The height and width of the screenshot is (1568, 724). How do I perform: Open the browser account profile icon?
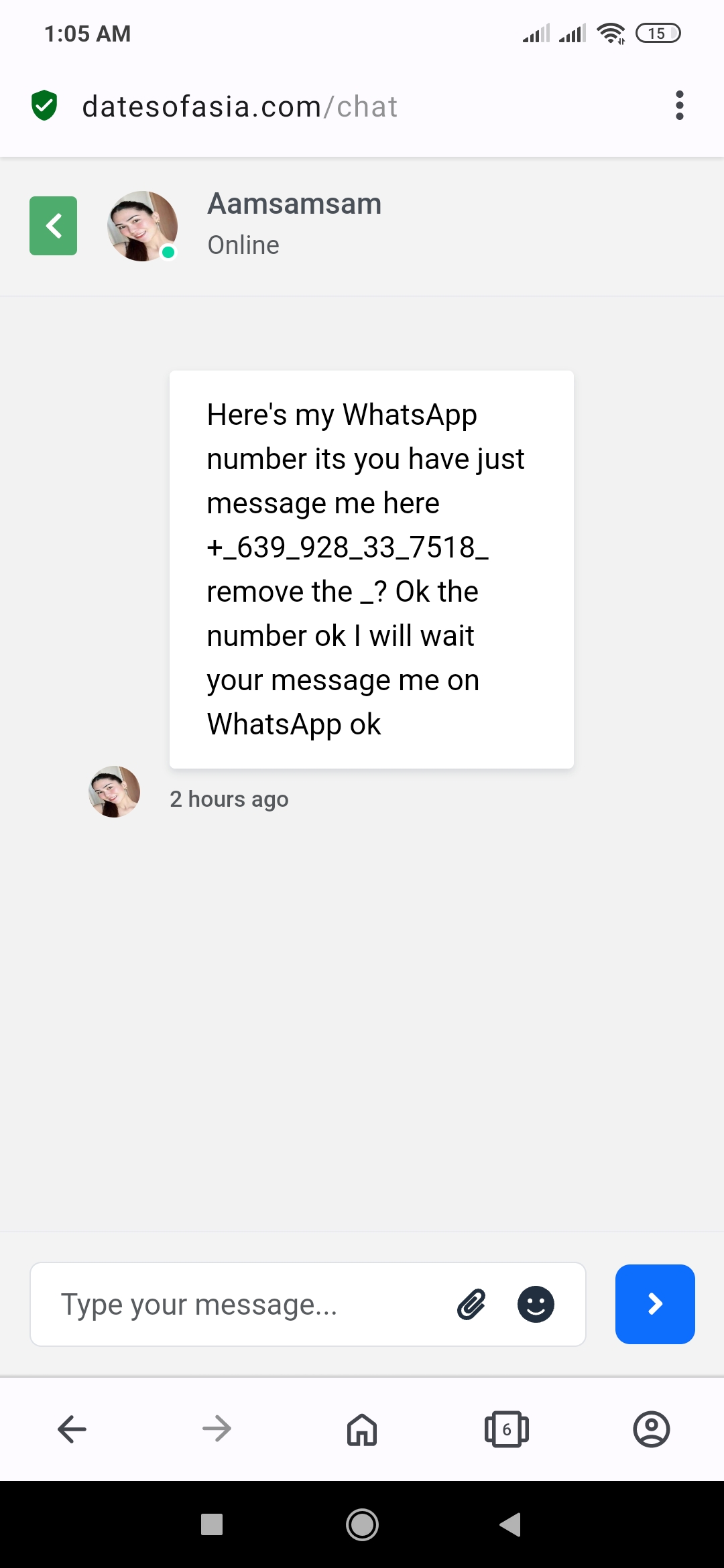coord(652,1429)
